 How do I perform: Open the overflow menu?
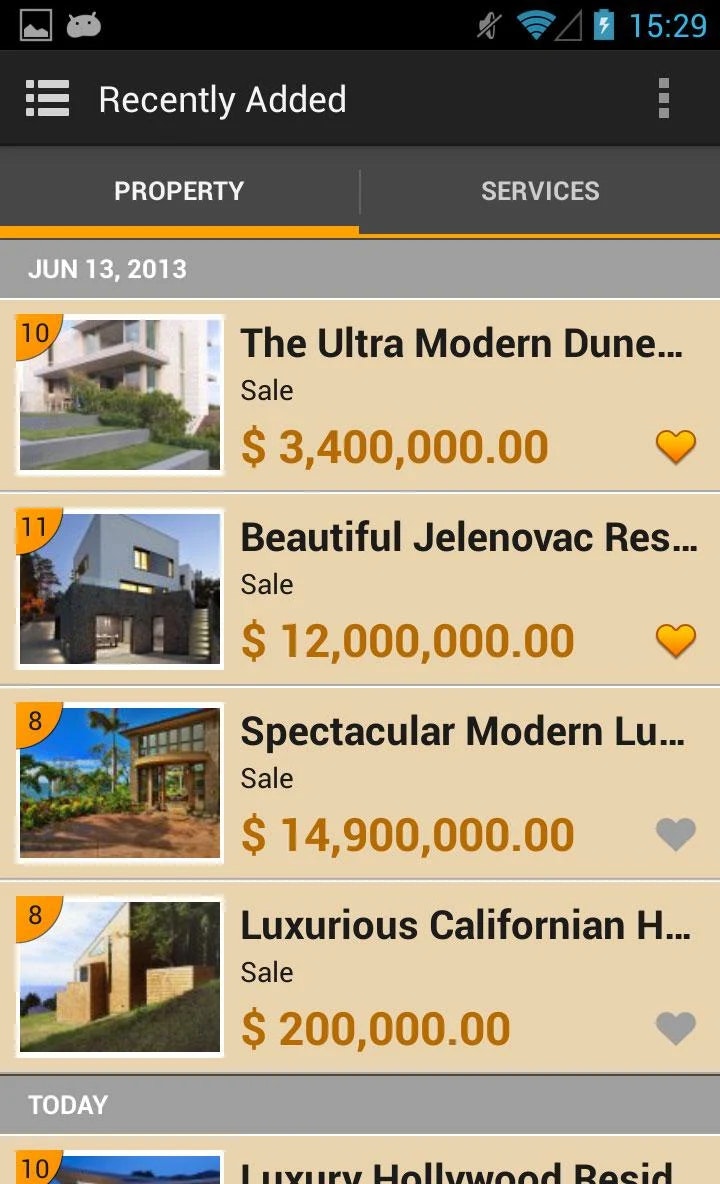(x=663, y=99)
